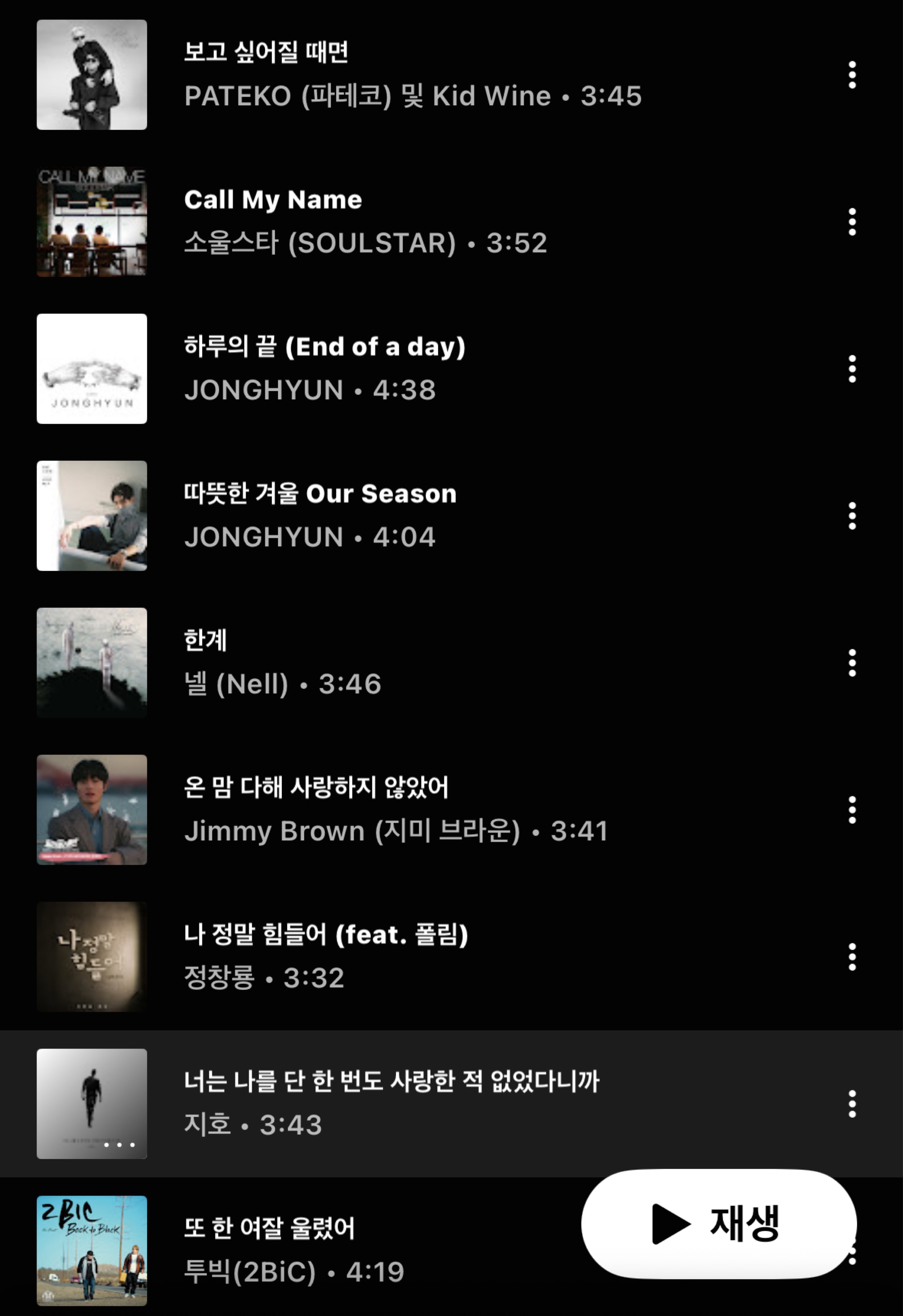Open more options for the Jimmy Brown track
The height and width of the screenshot is (1316, 903).
(x=851, y=810)
